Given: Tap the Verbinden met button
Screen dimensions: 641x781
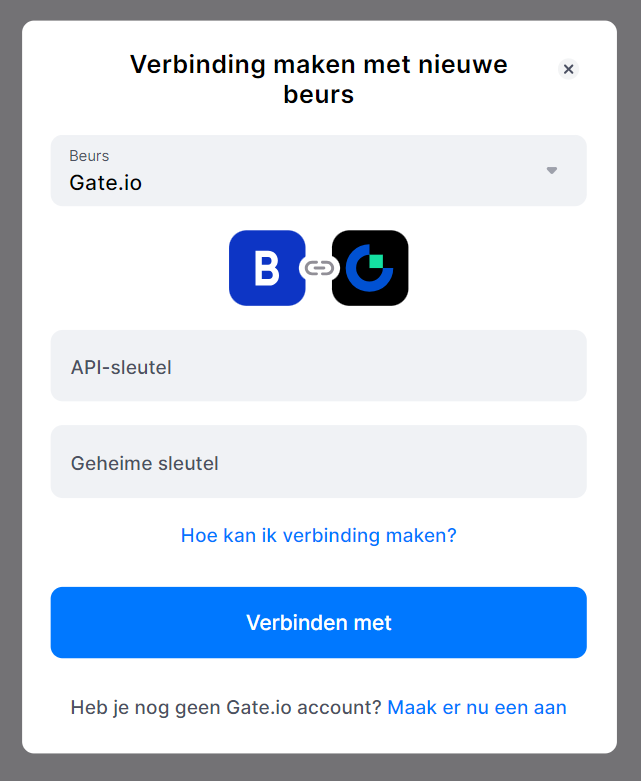Looking at the screenshot, I should click(318, 622).
